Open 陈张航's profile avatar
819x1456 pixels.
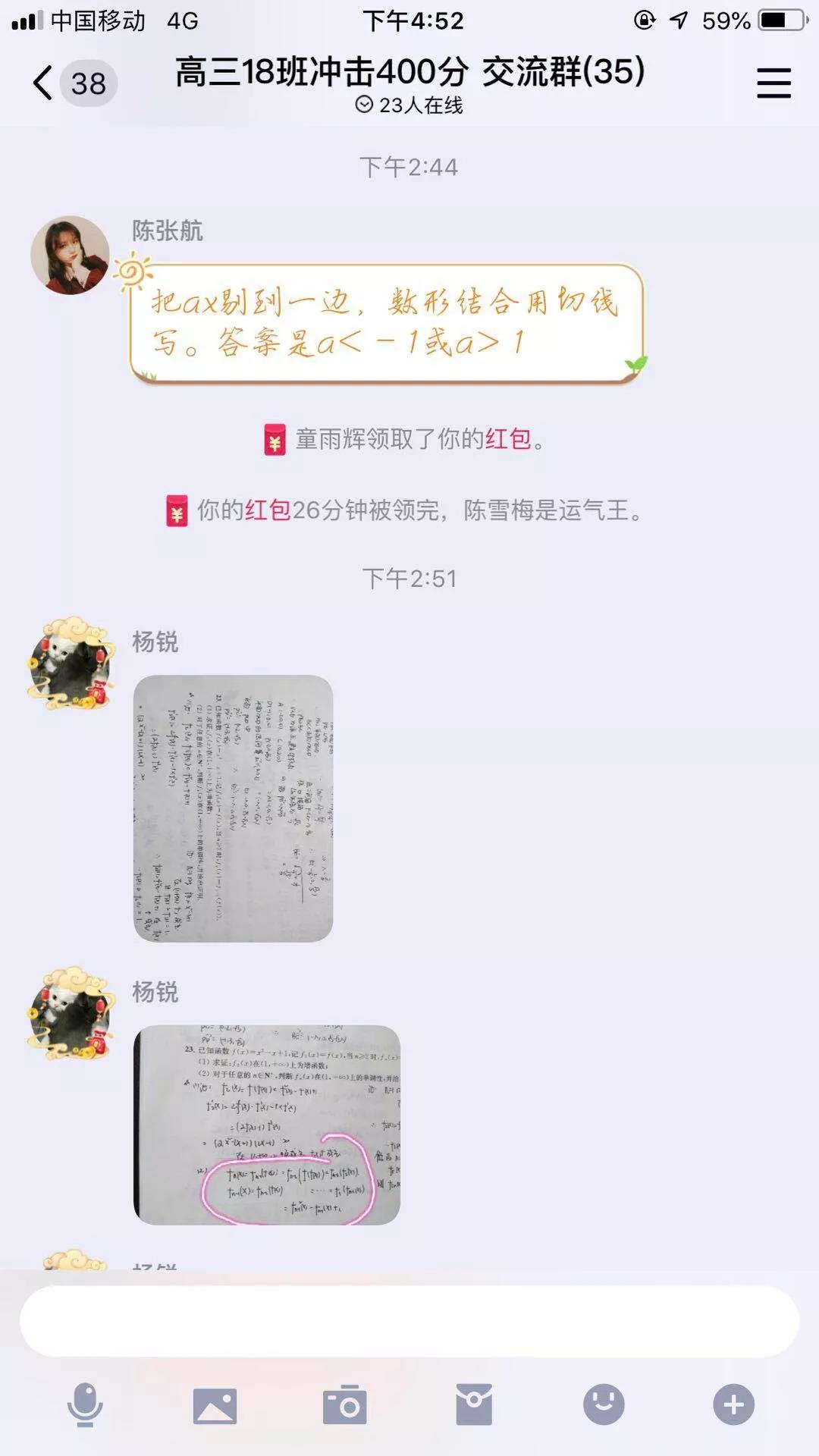[x=70, y=255]
